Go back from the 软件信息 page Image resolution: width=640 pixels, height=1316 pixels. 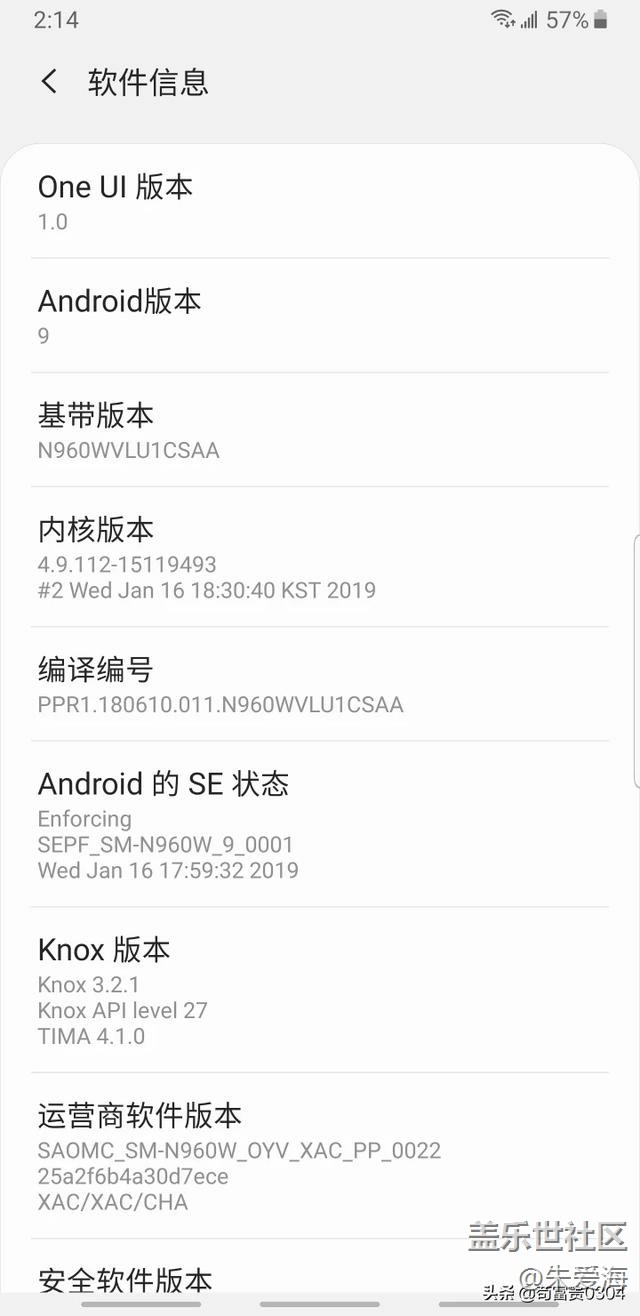coord(49,82)
